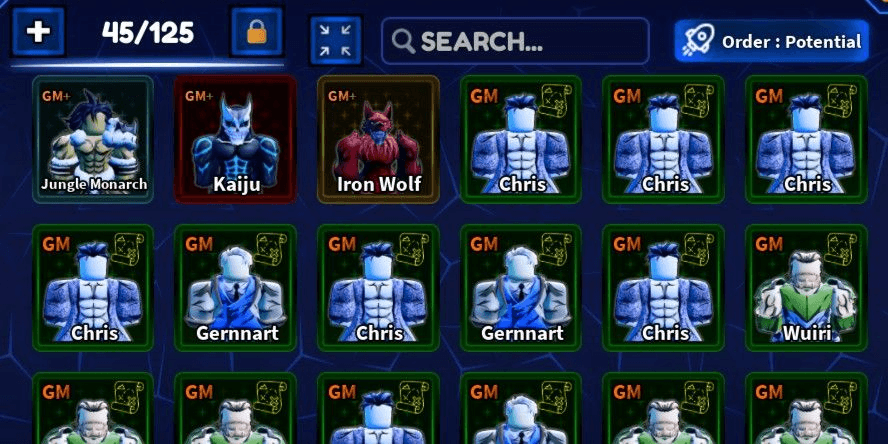Open the search field
888x444 pixels.
click(515, 41)
